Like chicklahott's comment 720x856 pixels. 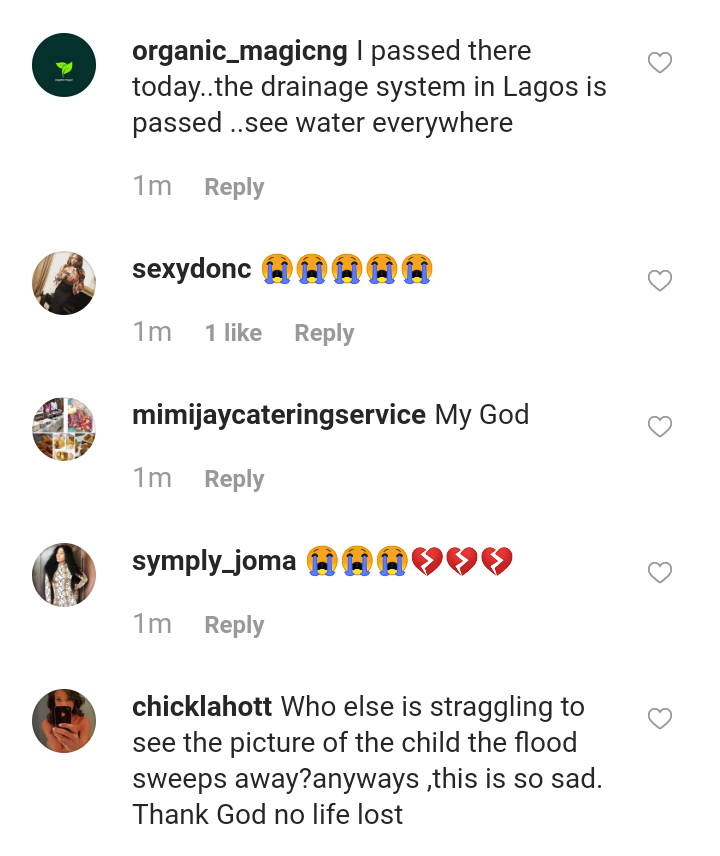[x=660, y=719]
